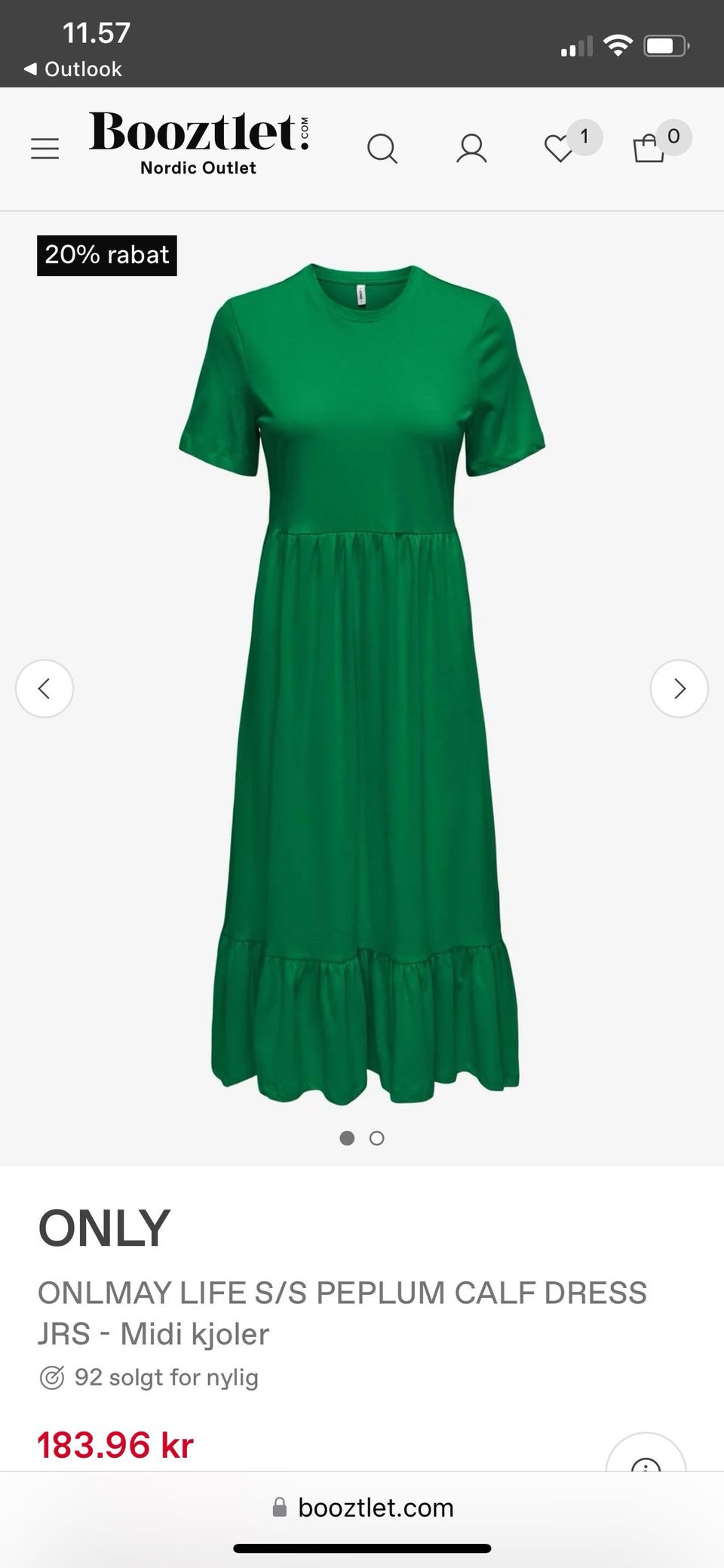Tap the booztlet.com address bar
Image resolution: width=724 pixels, height=1568 pixels.
click(x=362, y=1508)
